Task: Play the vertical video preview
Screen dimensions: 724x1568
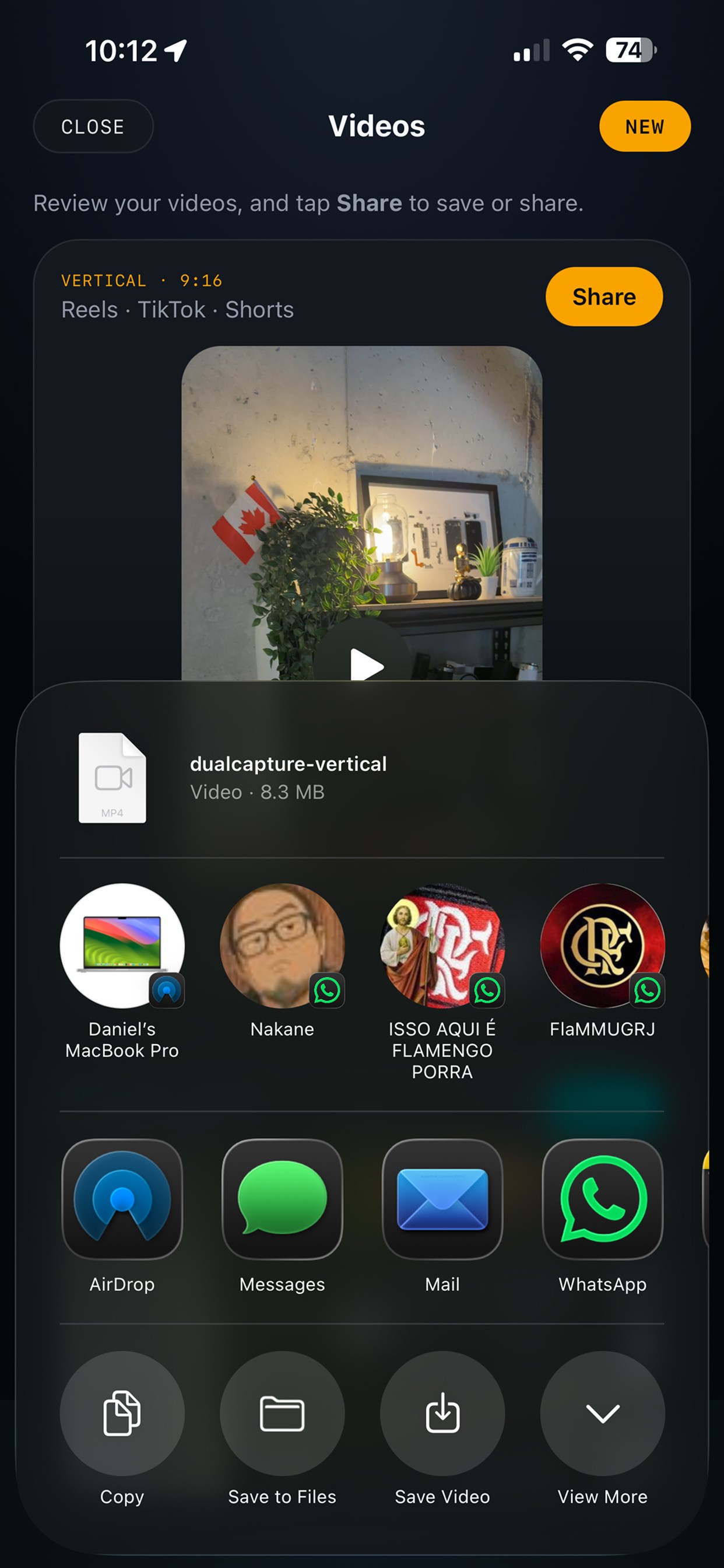Action: 367,663
